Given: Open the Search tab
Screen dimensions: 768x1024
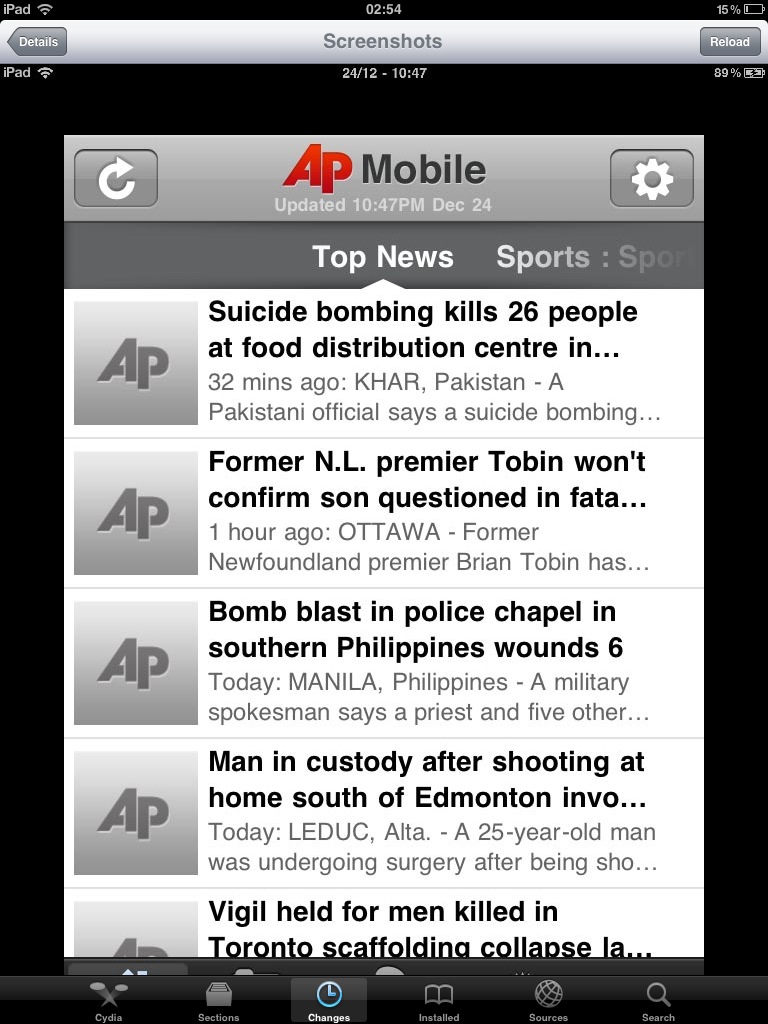Looking at the screenshot, I should [658, 1000].
